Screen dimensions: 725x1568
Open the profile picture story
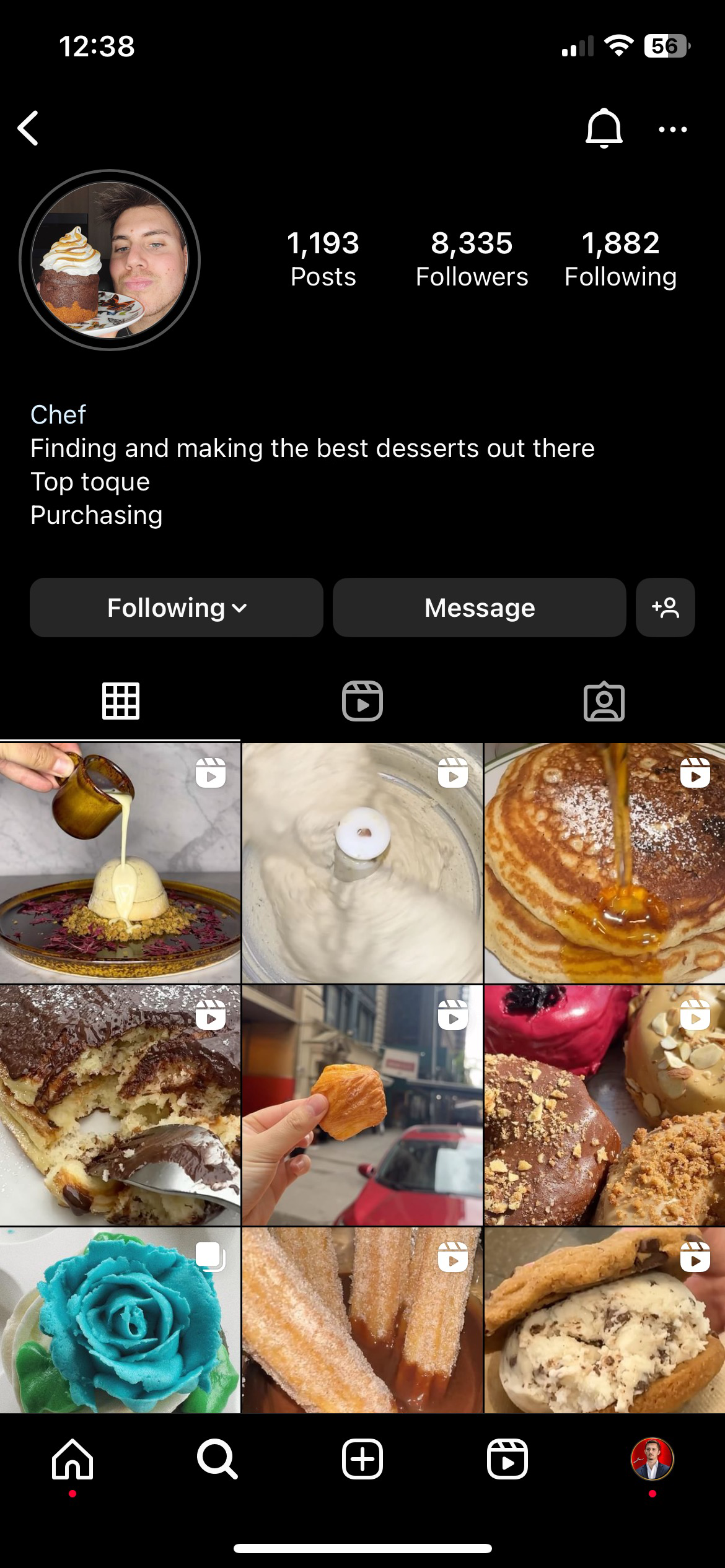tap(110, 260)
